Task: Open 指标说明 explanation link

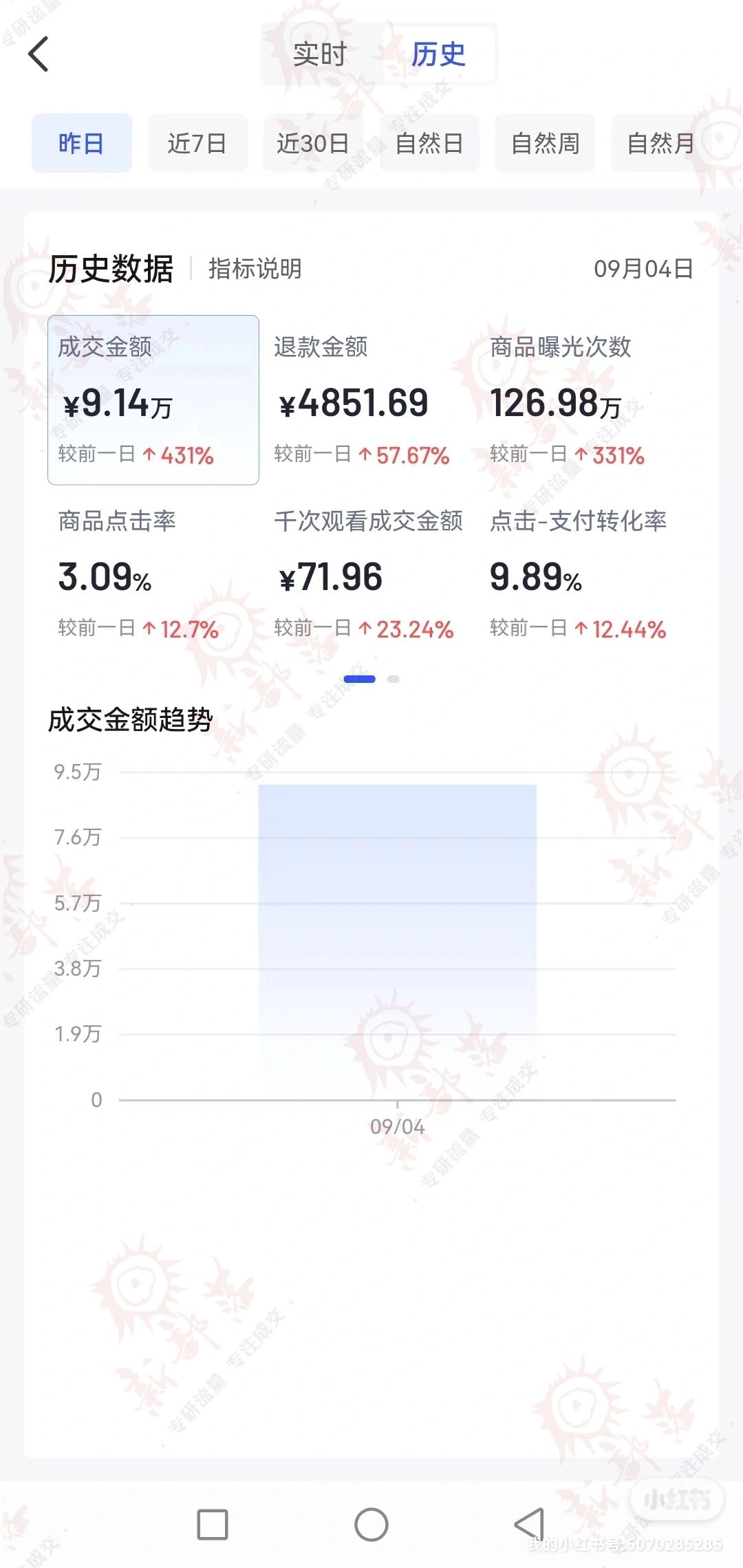Action: 255,269
